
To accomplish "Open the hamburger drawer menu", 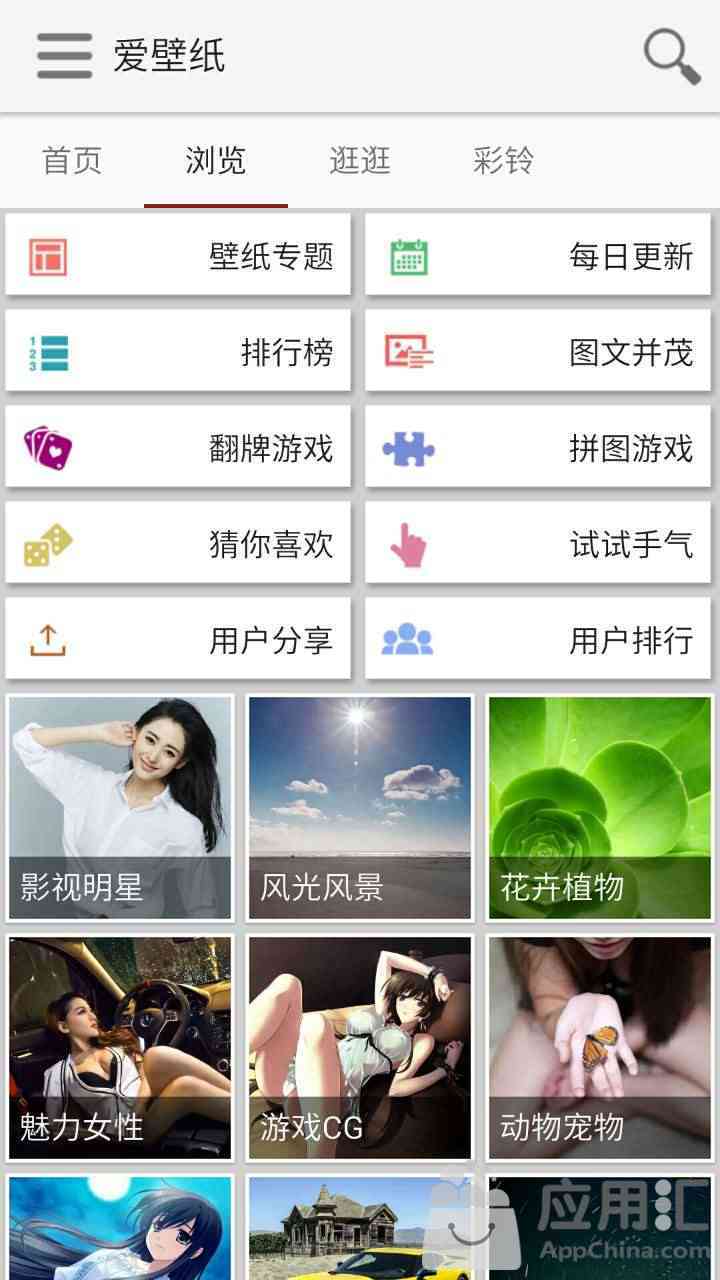I will pos(64,56).
